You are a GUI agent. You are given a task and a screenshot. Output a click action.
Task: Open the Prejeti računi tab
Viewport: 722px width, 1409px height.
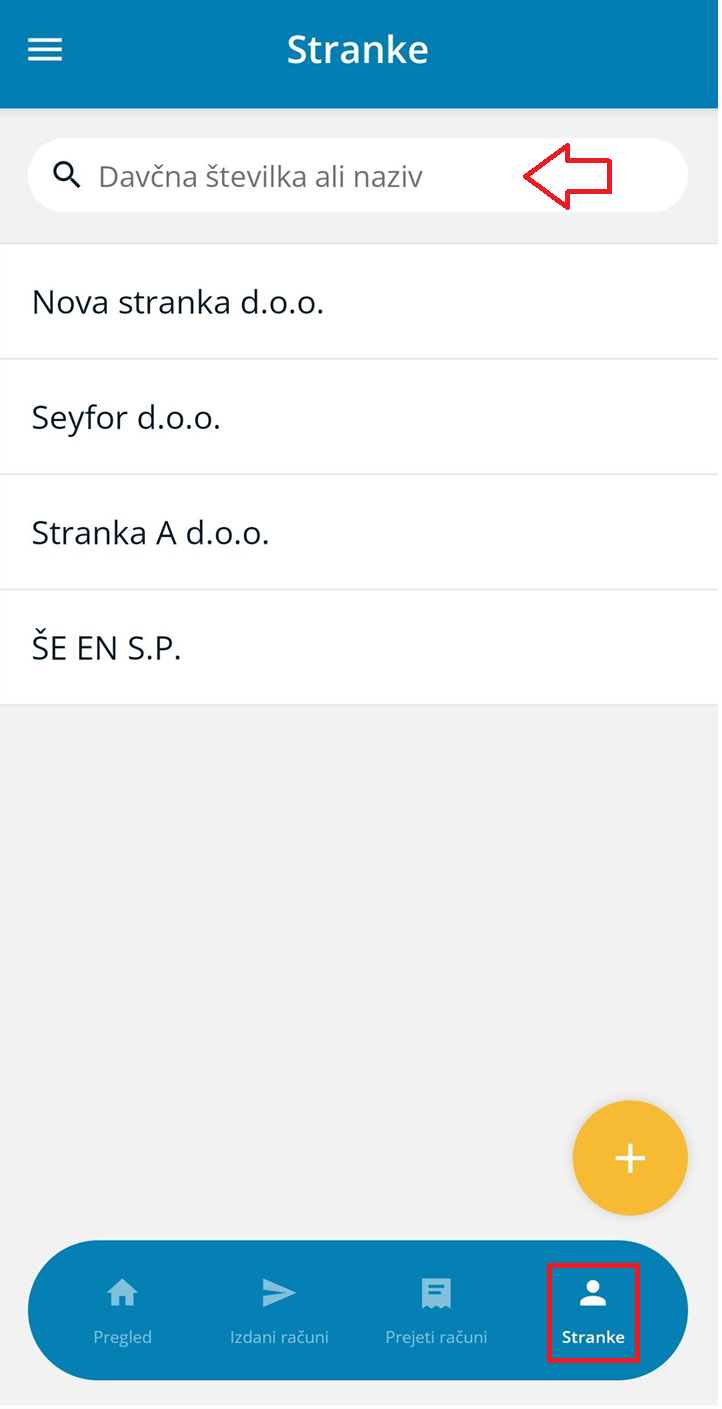point(436,1310)
